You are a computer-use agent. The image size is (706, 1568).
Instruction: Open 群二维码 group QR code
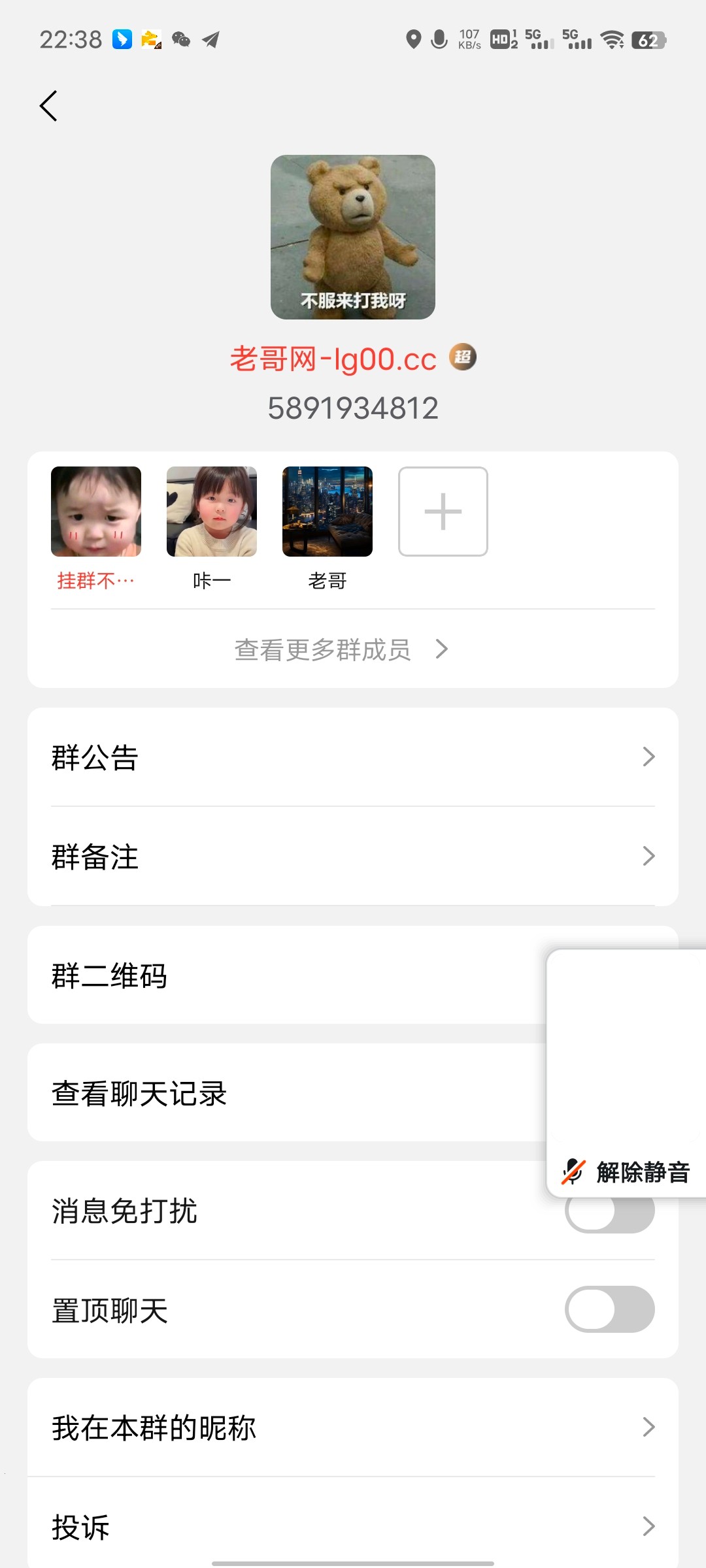pyautogui.click(x=286, y=975)
